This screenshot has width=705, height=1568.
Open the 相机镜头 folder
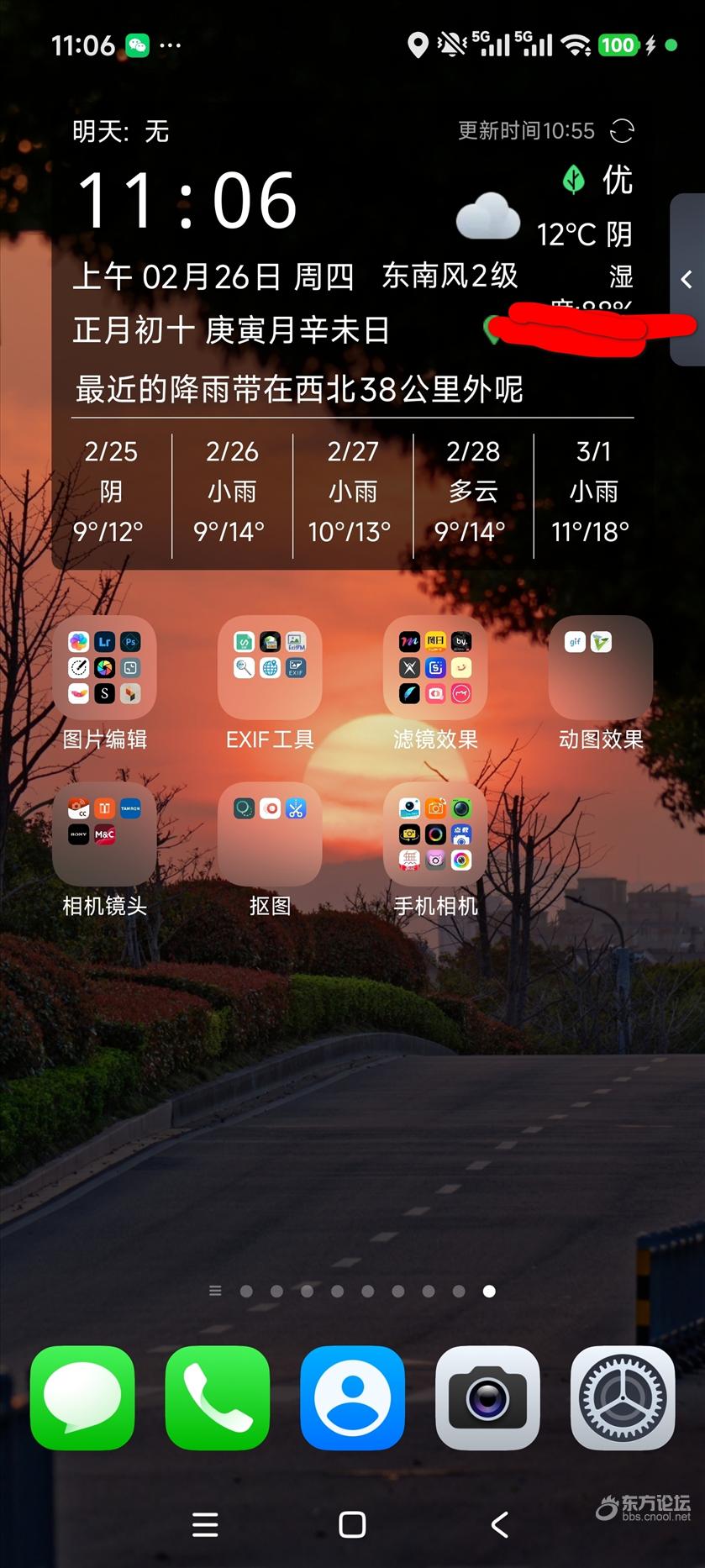[104, 834]
